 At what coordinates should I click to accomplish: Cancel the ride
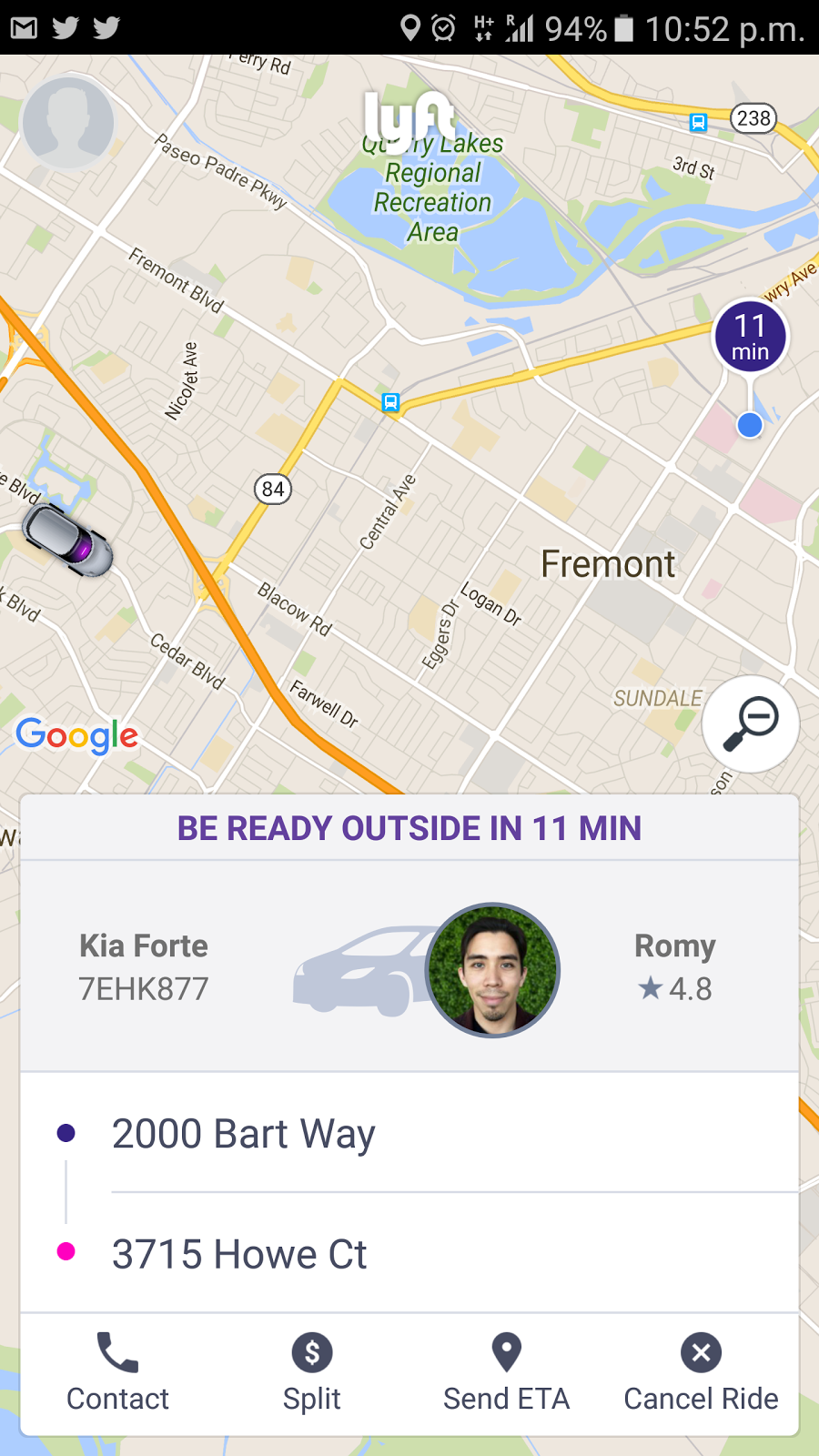pyautogui.click(x=701, y=1372)
